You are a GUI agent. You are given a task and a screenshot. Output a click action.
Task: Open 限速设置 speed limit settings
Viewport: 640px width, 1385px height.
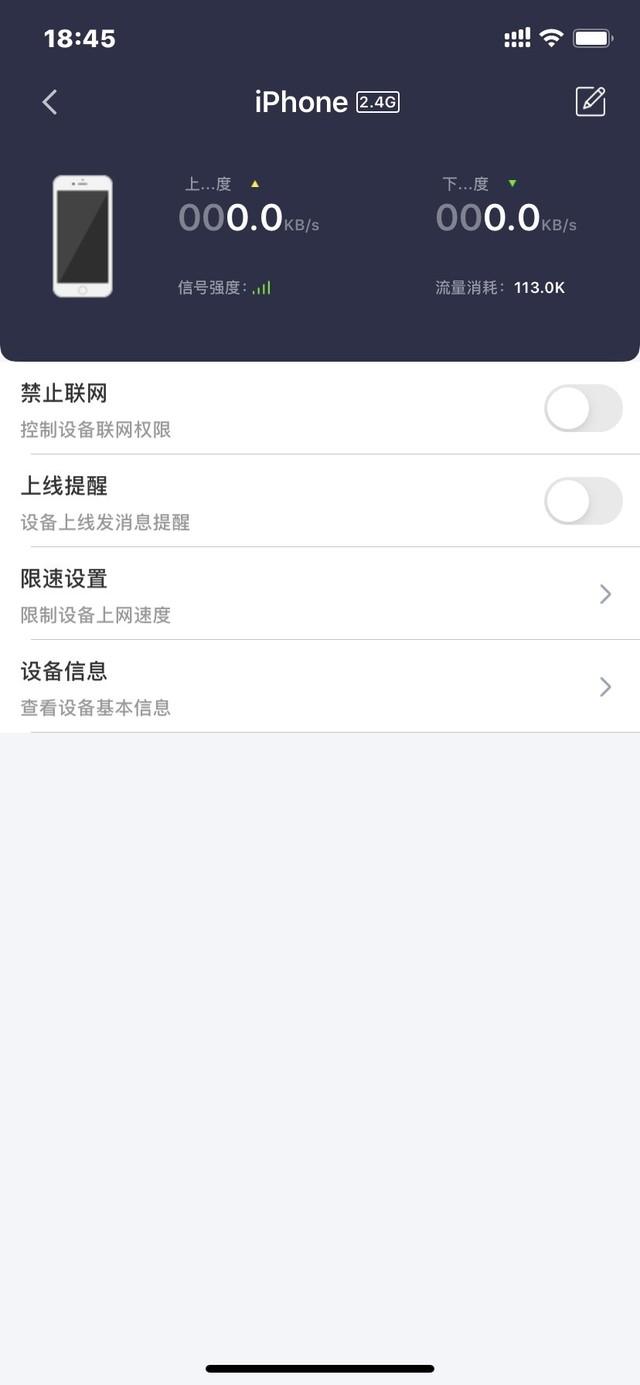pyautogui.click(x=320, y=594)
